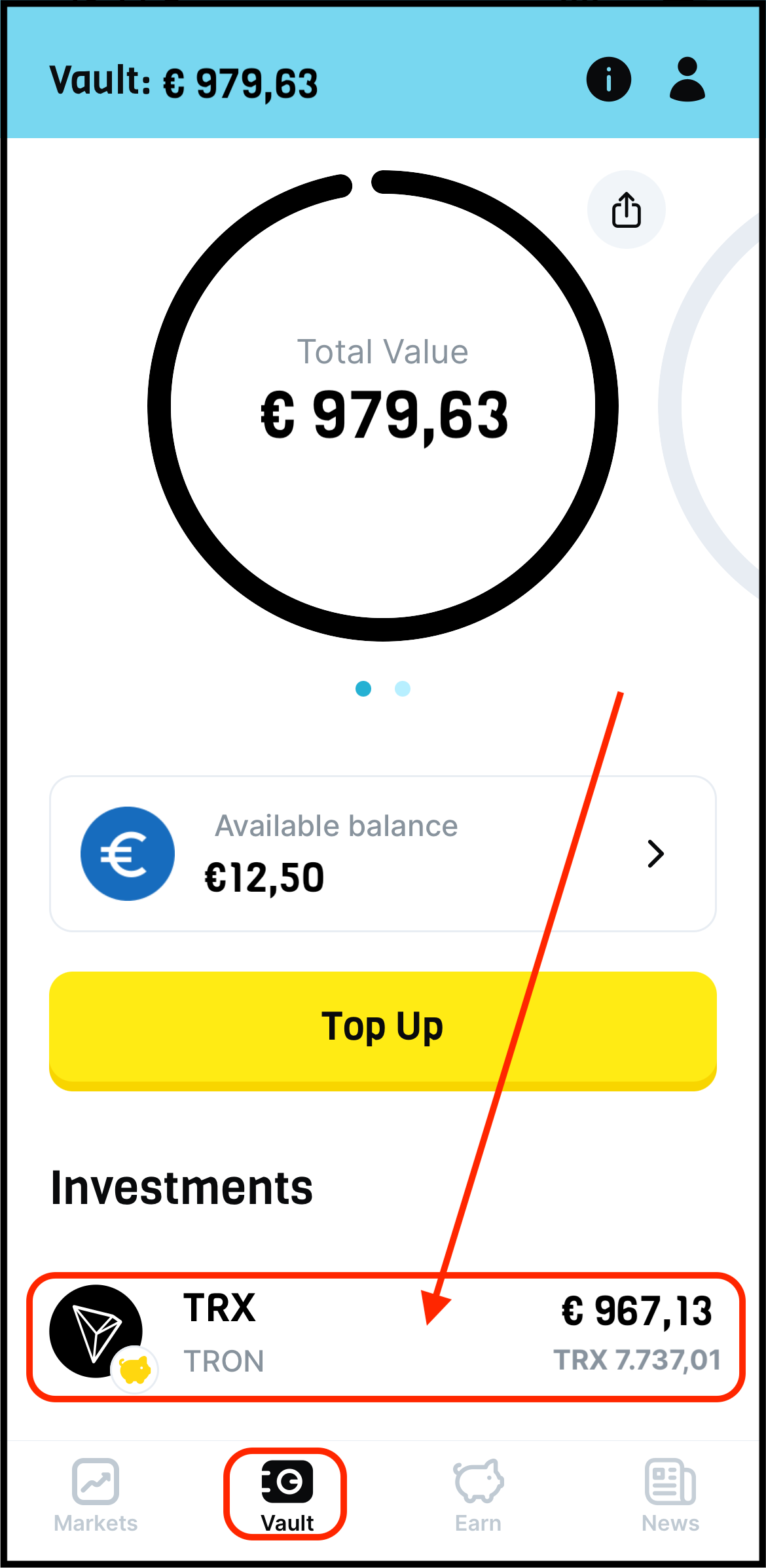Open the info icon in header
This screenshot has width=766, height=1568.
coord(608,80)
